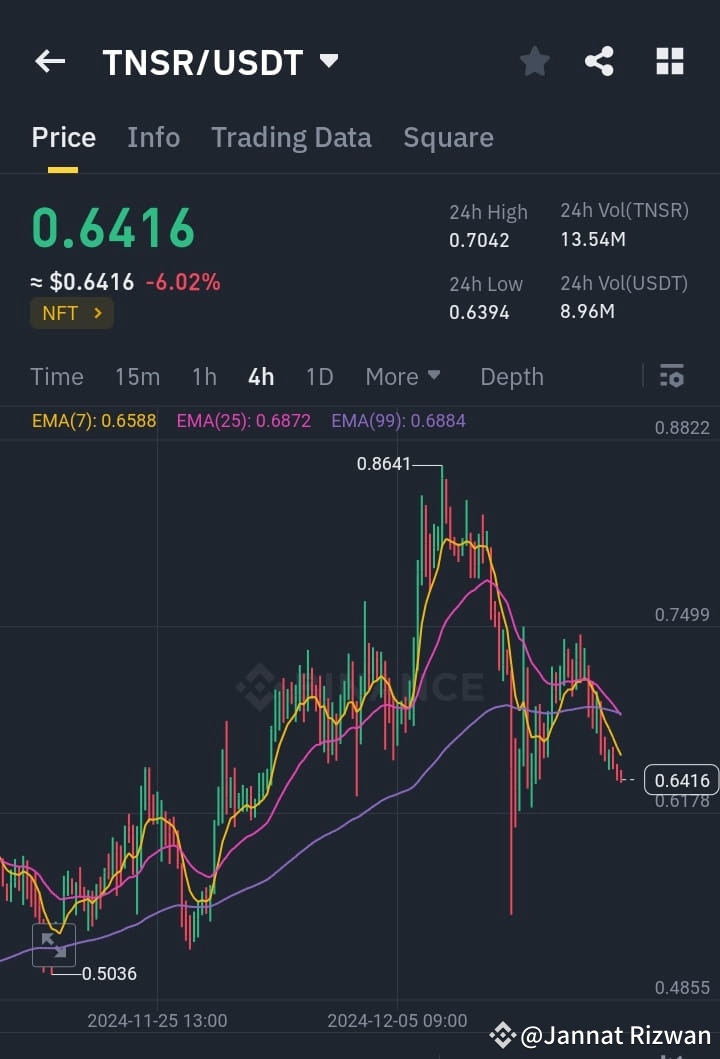Click the 0.6416 current price marker
This screenshot has width=720, height=1059.
[681, 780]
